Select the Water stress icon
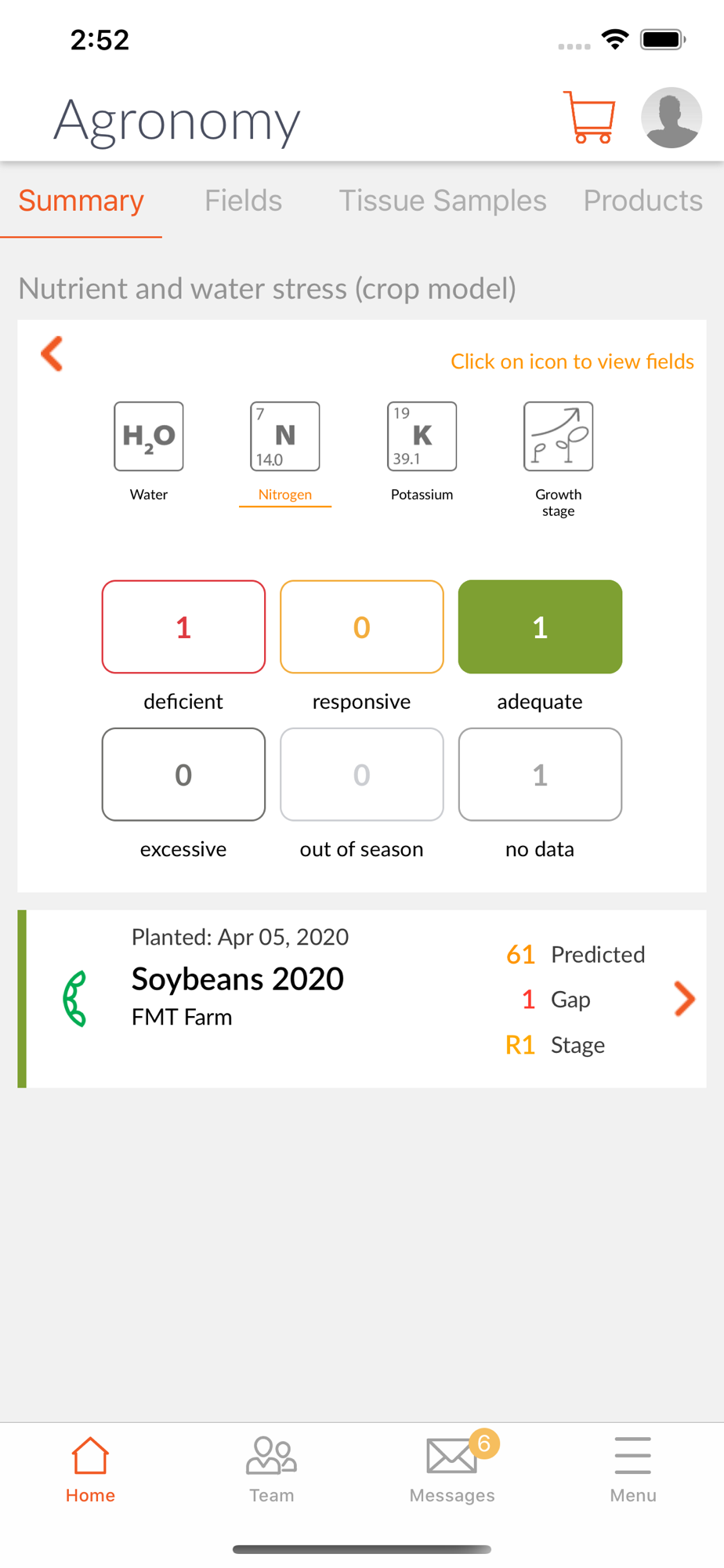The height and width of the screenshot is (1568, 724). 149,452
